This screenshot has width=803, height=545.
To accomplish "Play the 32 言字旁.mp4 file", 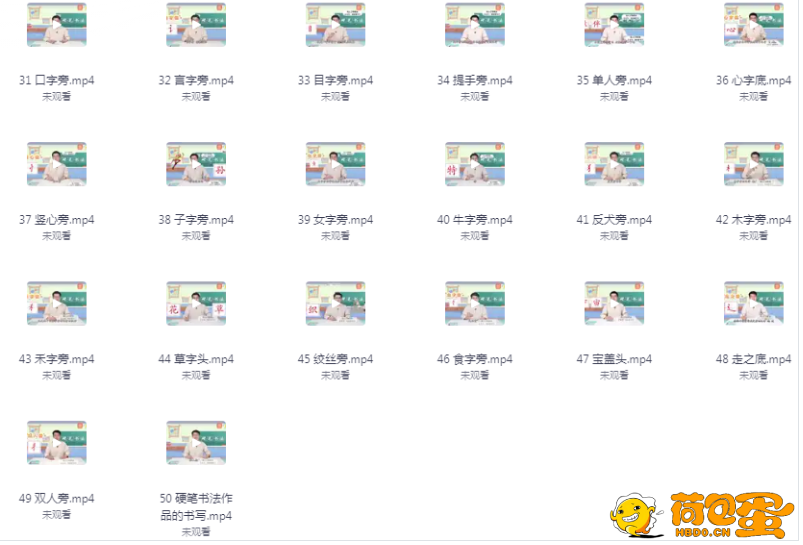I will click(x=196, y=25).
